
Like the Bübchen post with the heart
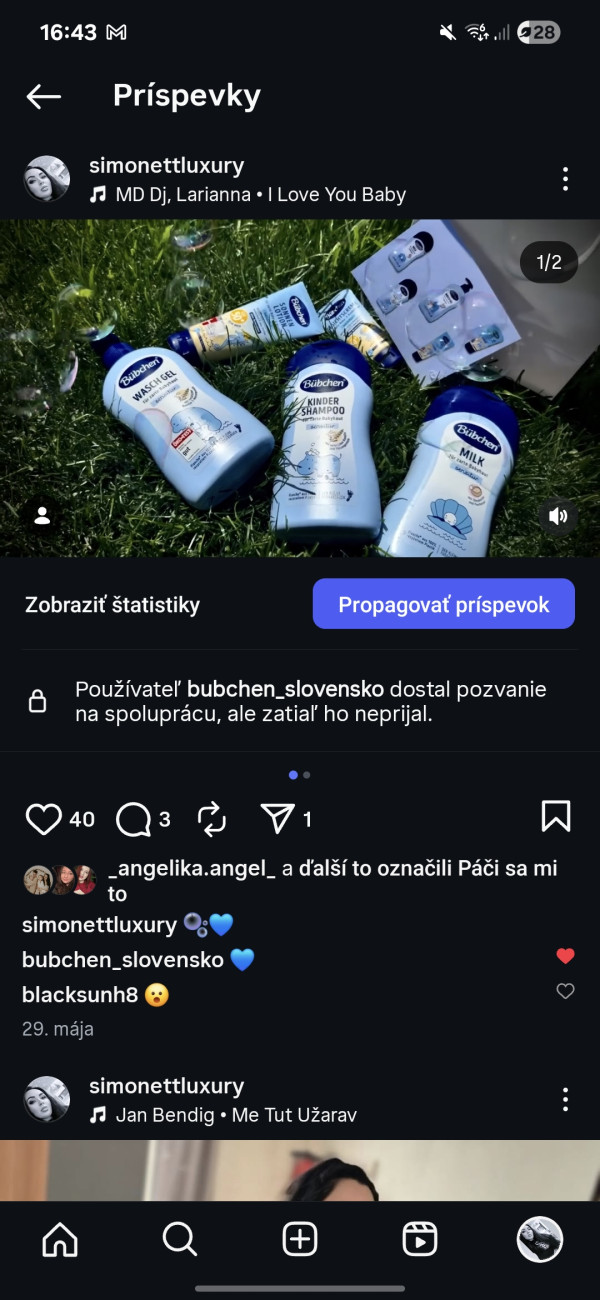pyautogui.click(x=43, y=819)
